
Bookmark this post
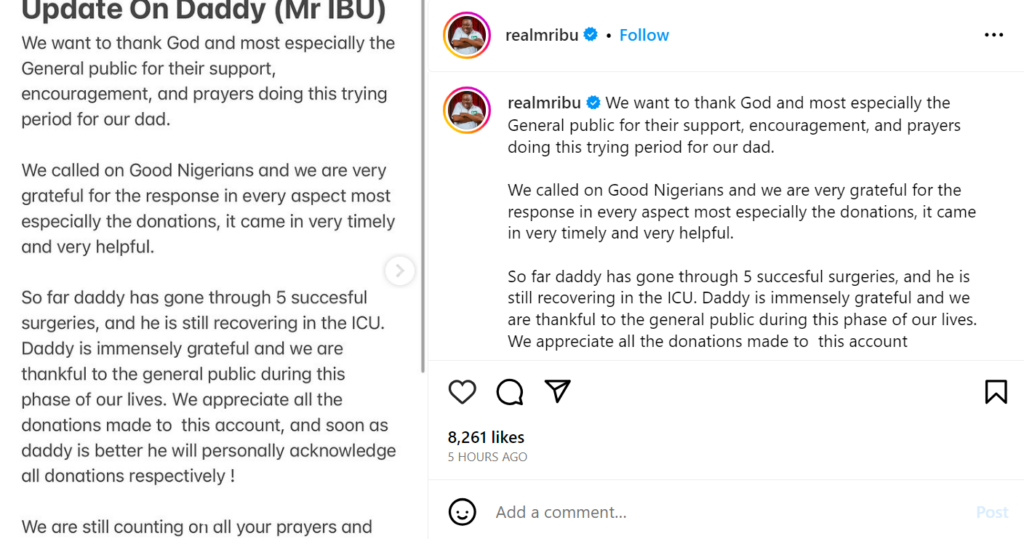click(995, 391)
